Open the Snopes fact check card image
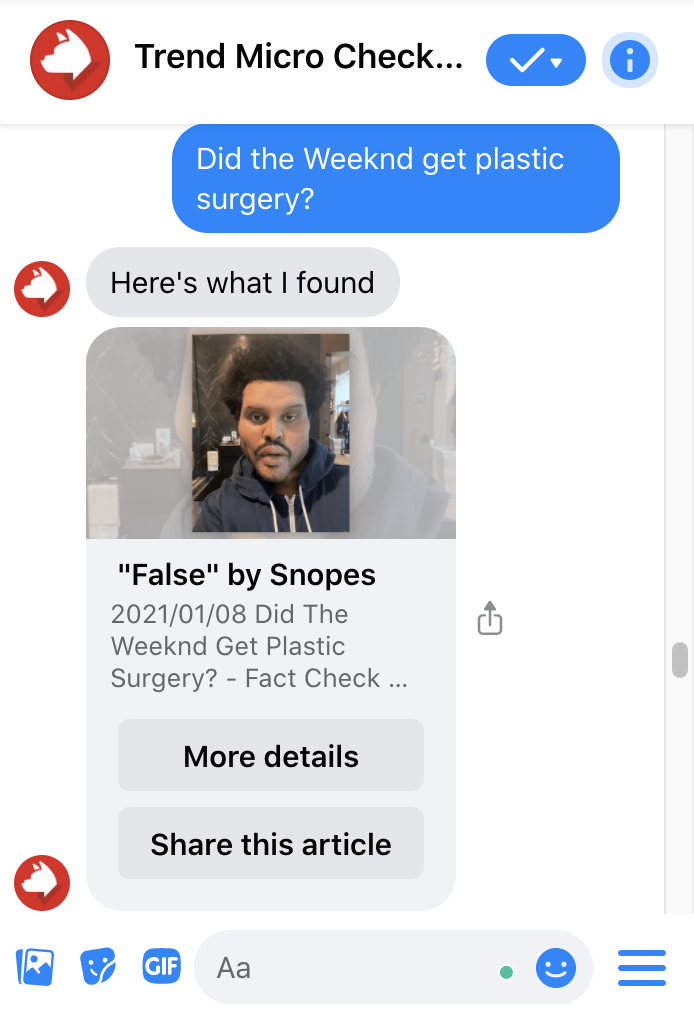 click(x=271, y=433)
